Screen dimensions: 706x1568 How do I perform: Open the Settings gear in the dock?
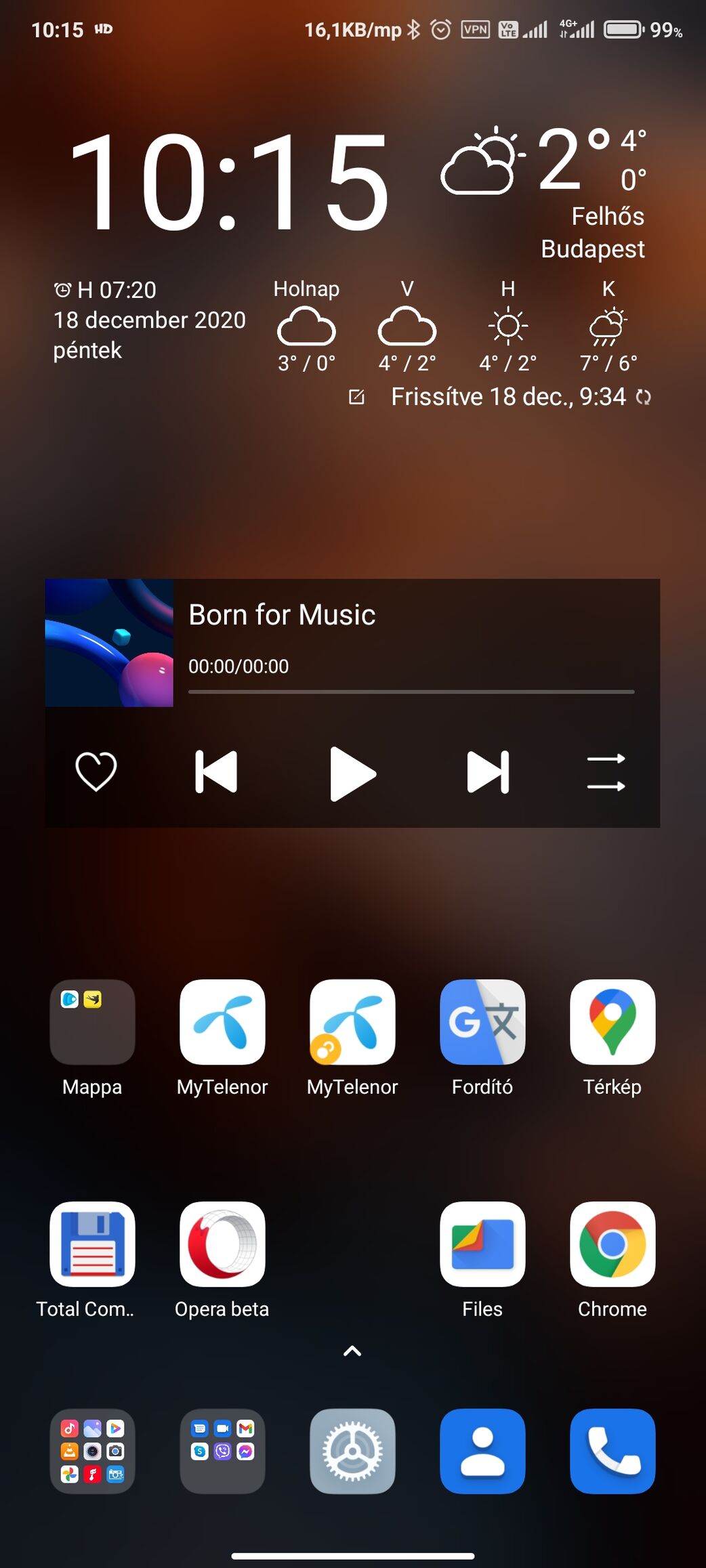coord(352,1452)
